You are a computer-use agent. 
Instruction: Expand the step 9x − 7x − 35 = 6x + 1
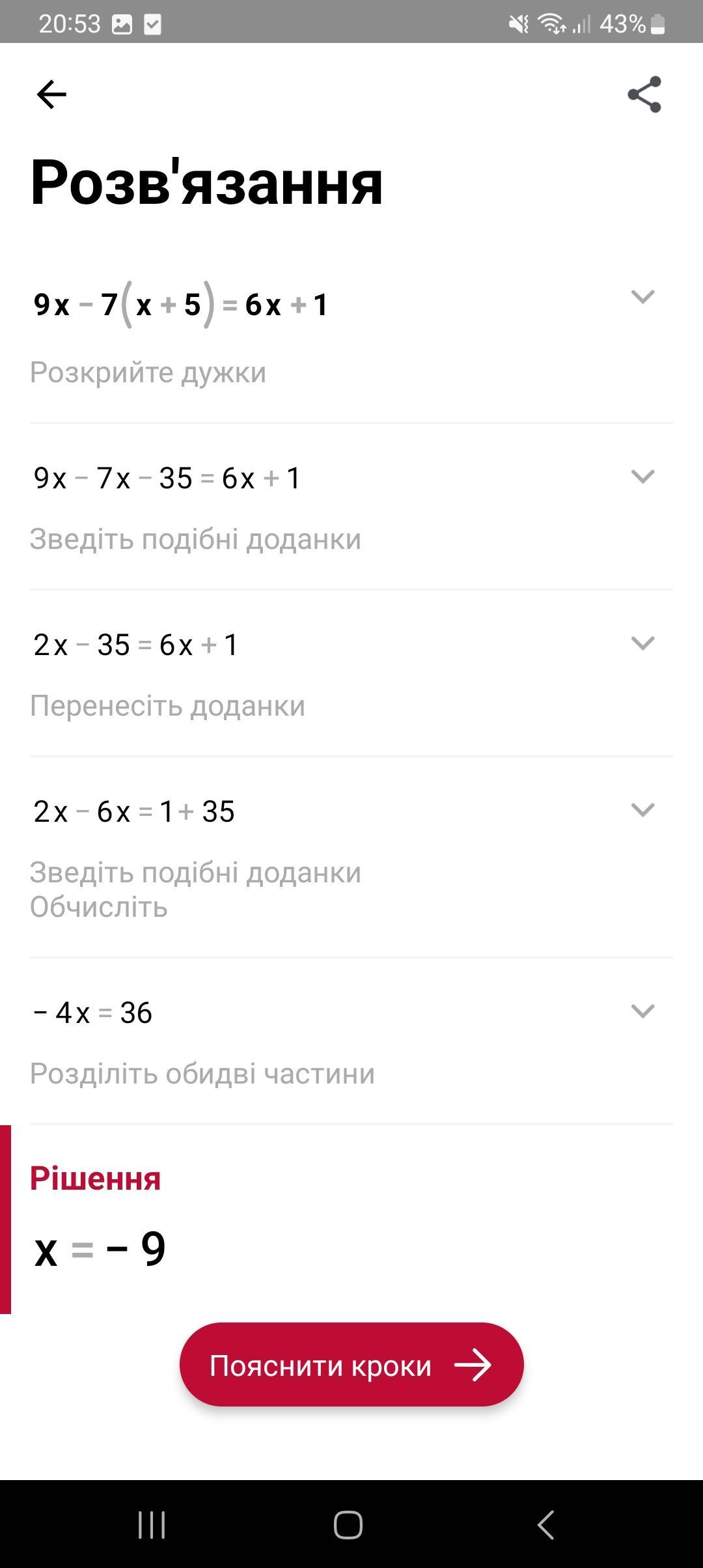(x=642, y=477)
